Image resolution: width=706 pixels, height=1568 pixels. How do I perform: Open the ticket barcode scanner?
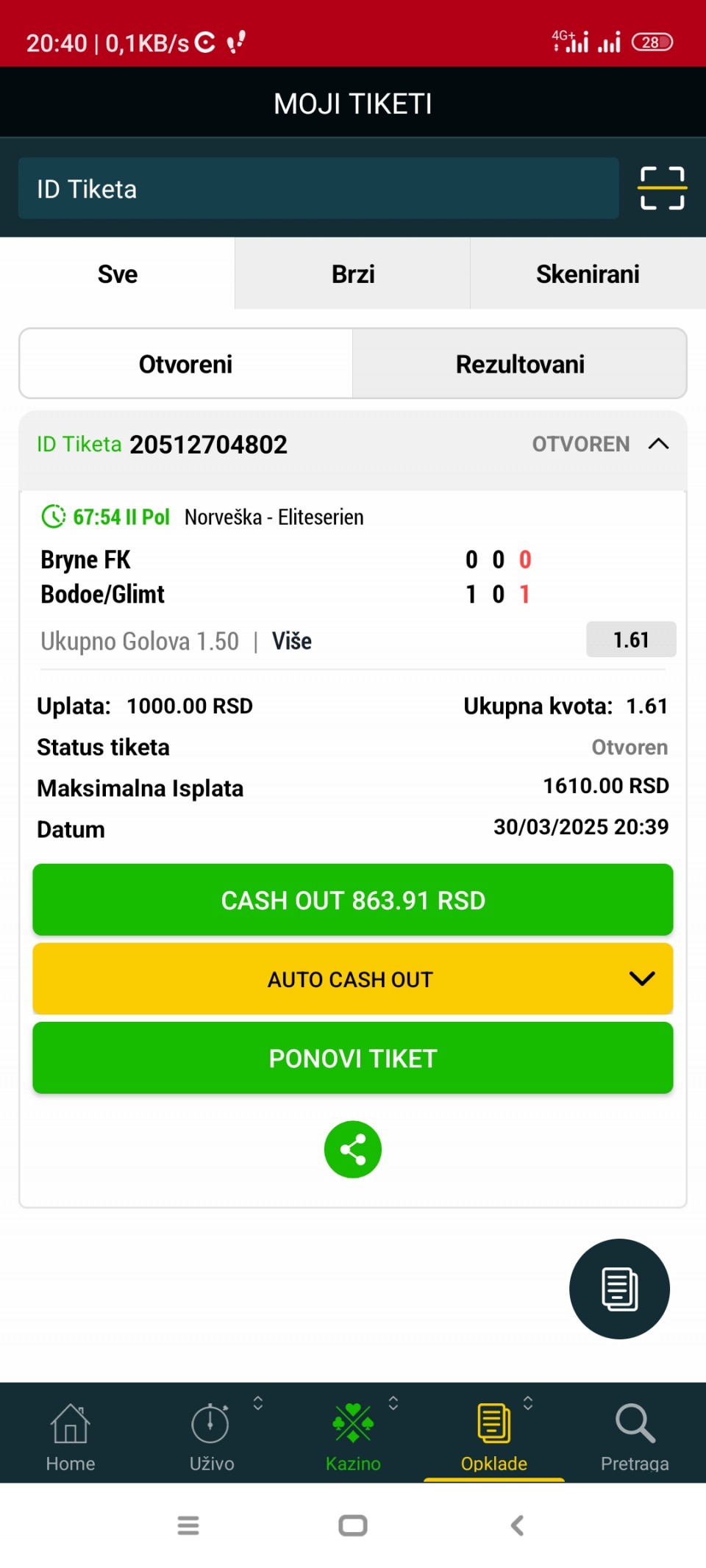[x=662, y=188]
